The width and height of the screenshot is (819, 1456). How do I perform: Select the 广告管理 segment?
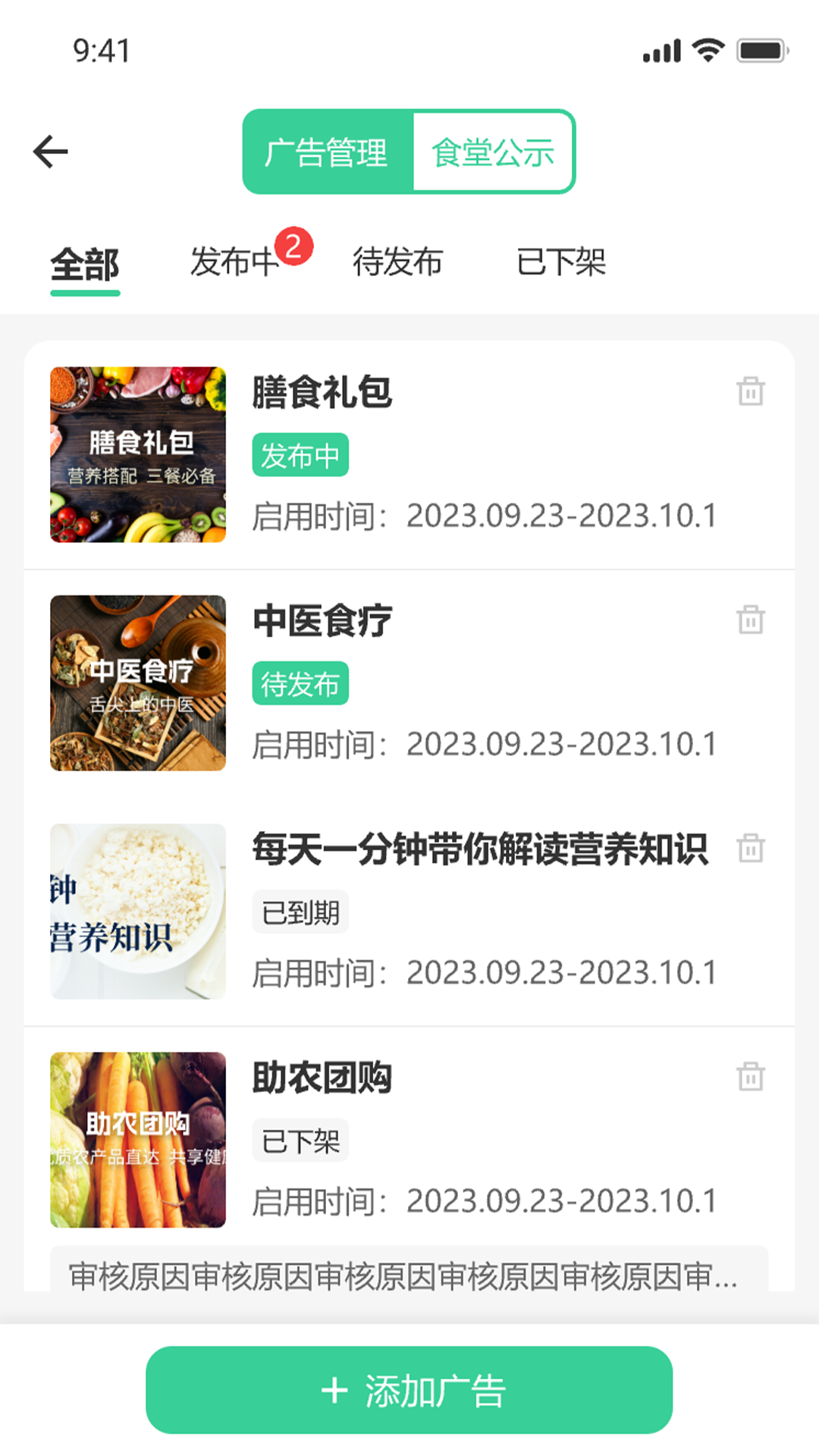pos(327,152)
